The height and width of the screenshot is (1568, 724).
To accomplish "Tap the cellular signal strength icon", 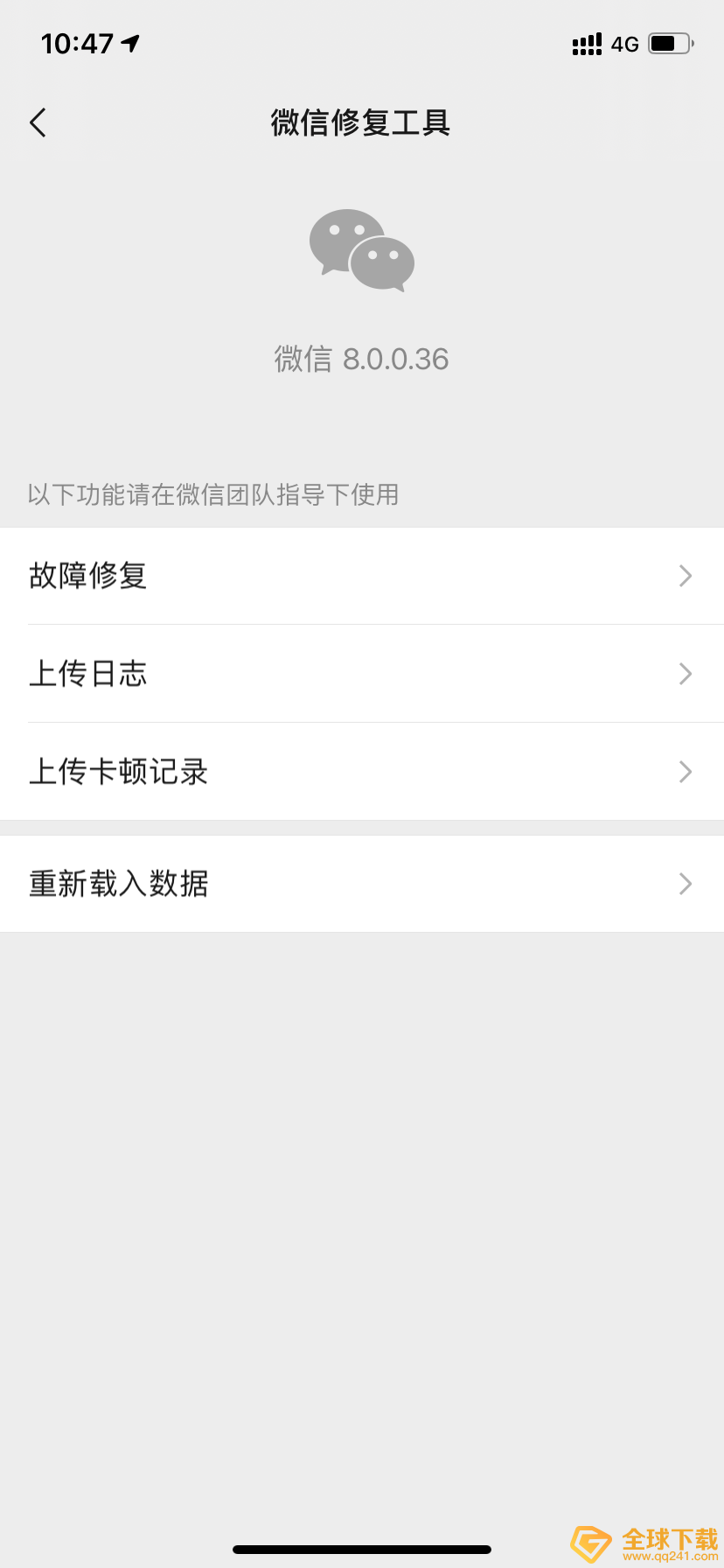I will 586,43.
